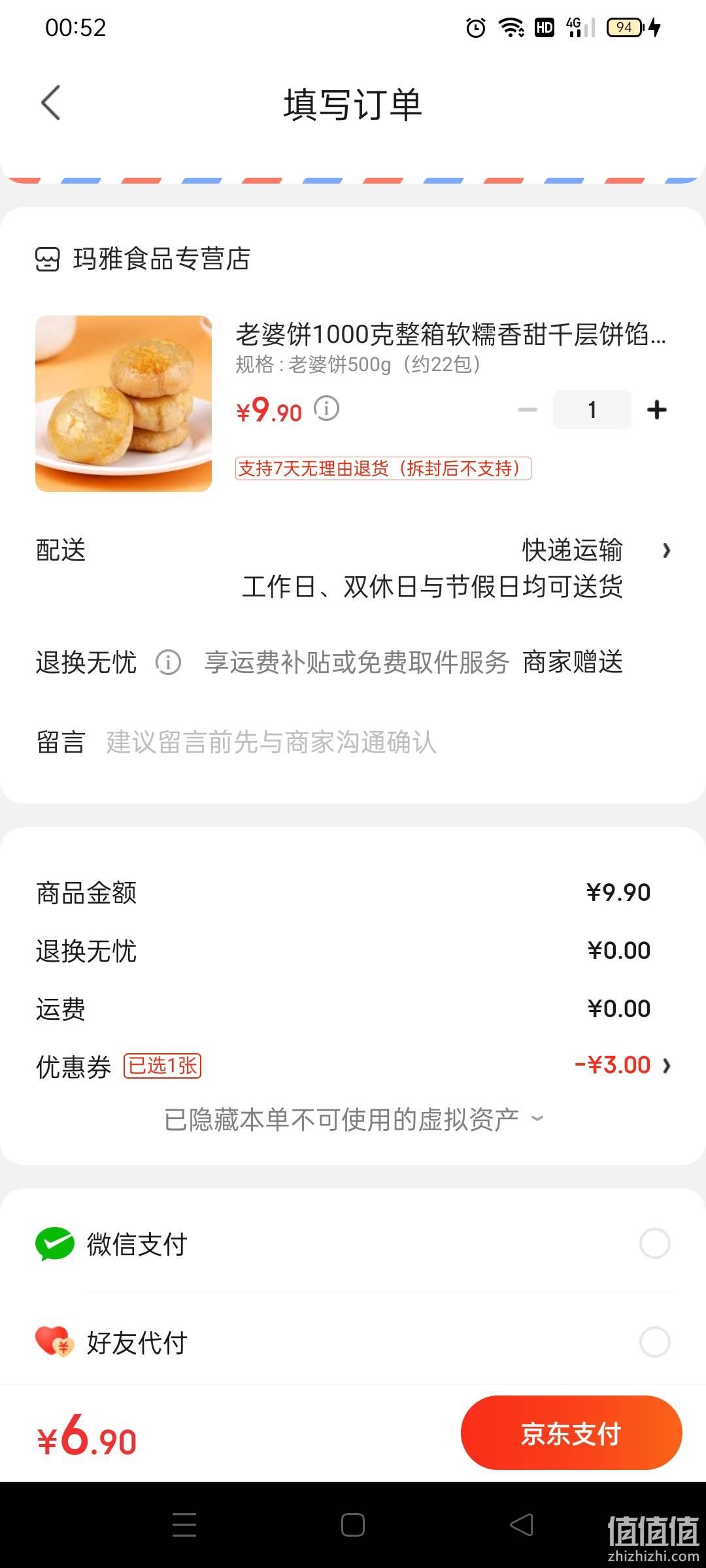Decrease quantity with the minus button
The height and width of the screenshot is (1568, 706).
click(527, 410)
